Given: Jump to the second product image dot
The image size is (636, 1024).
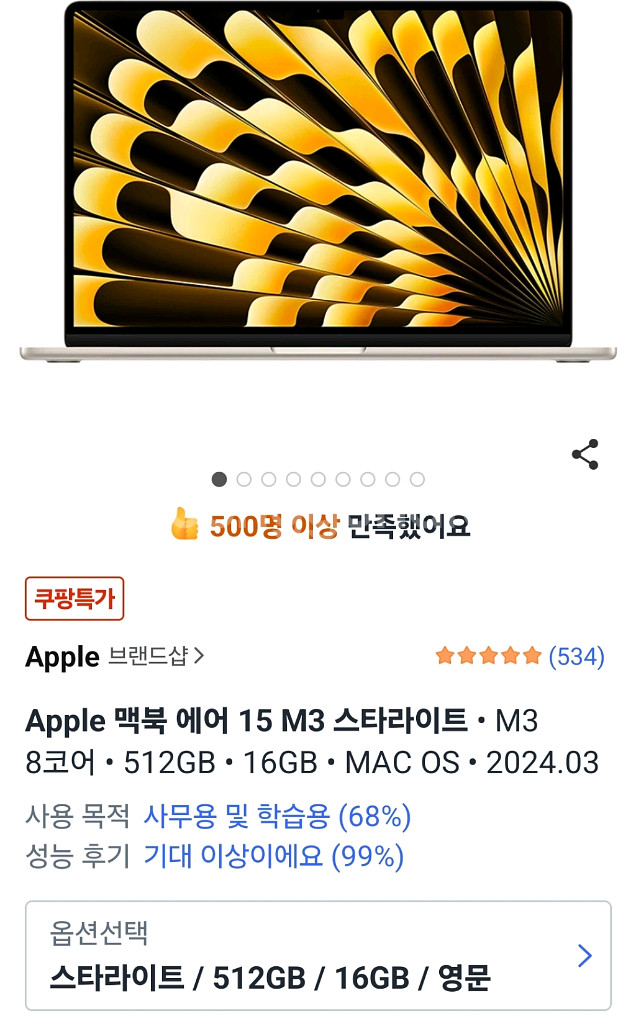Looking at the screenshot, I should click(x=244, y=479).
